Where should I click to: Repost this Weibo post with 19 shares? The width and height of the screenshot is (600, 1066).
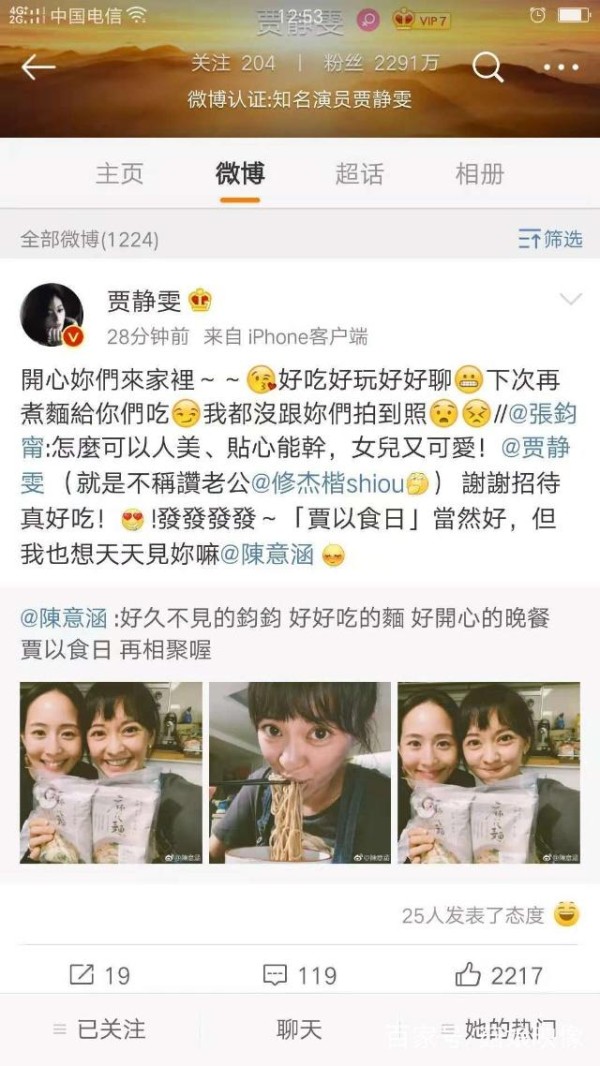(x=98, y=975)
